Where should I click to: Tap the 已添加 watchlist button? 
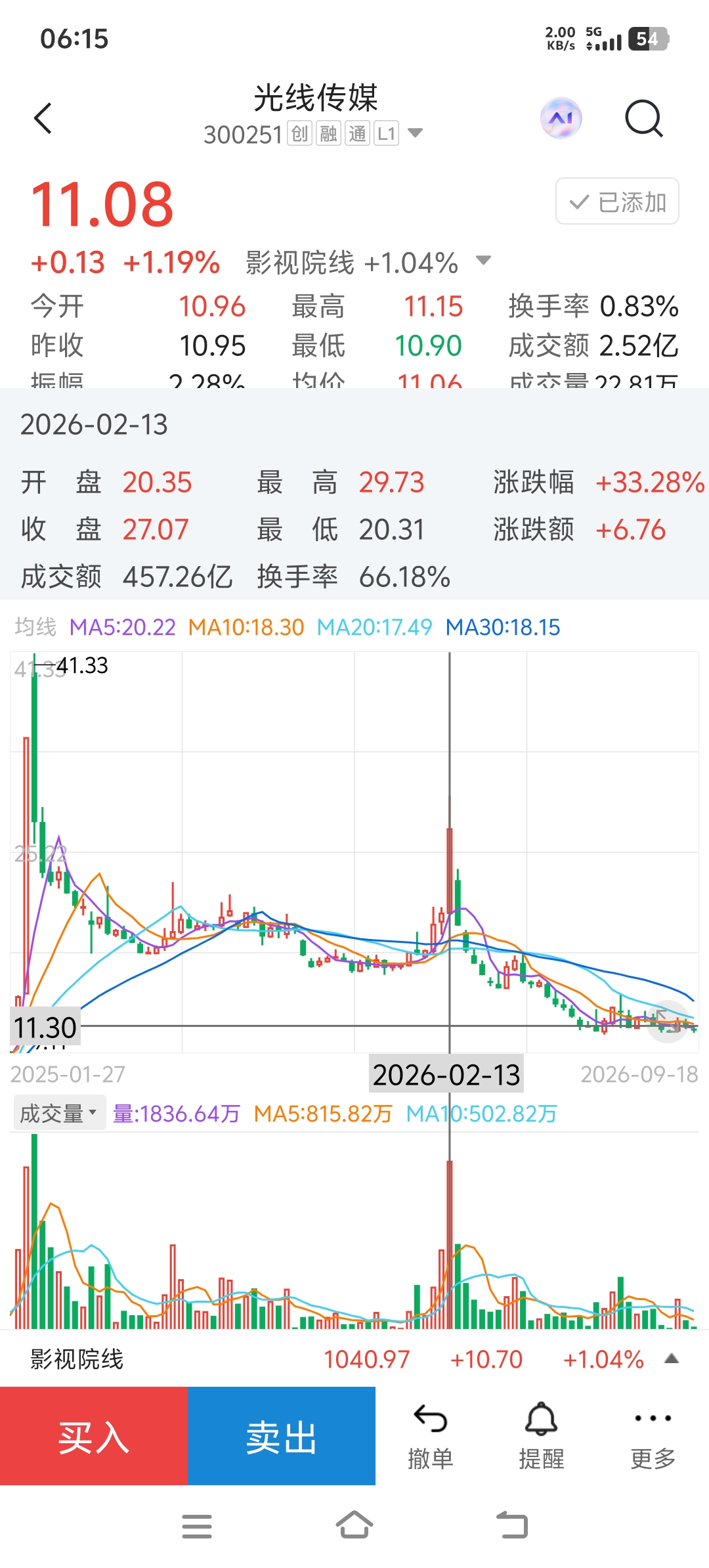click(617, 202)
